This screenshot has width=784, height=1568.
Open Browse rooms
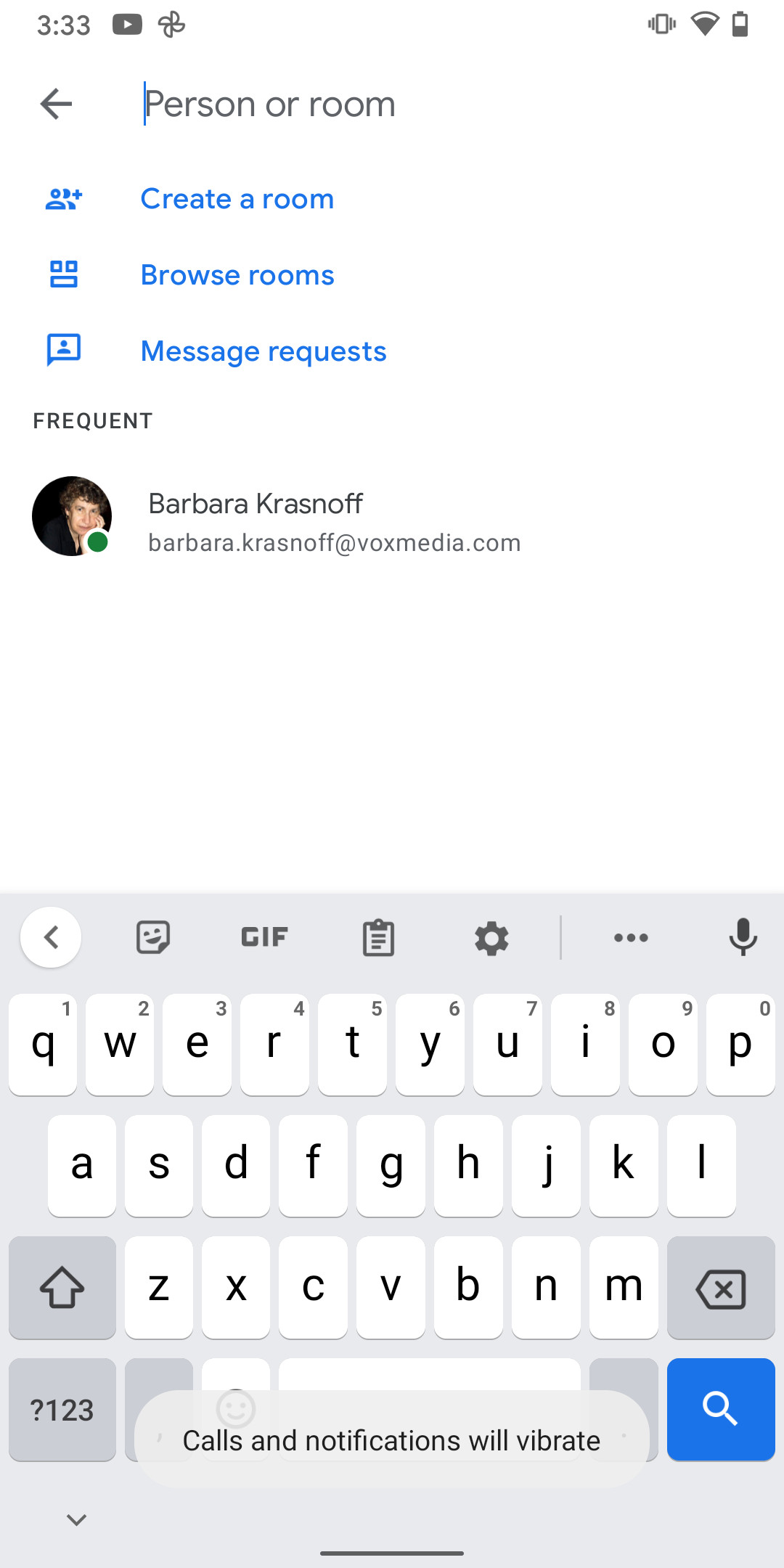(237, 275)
